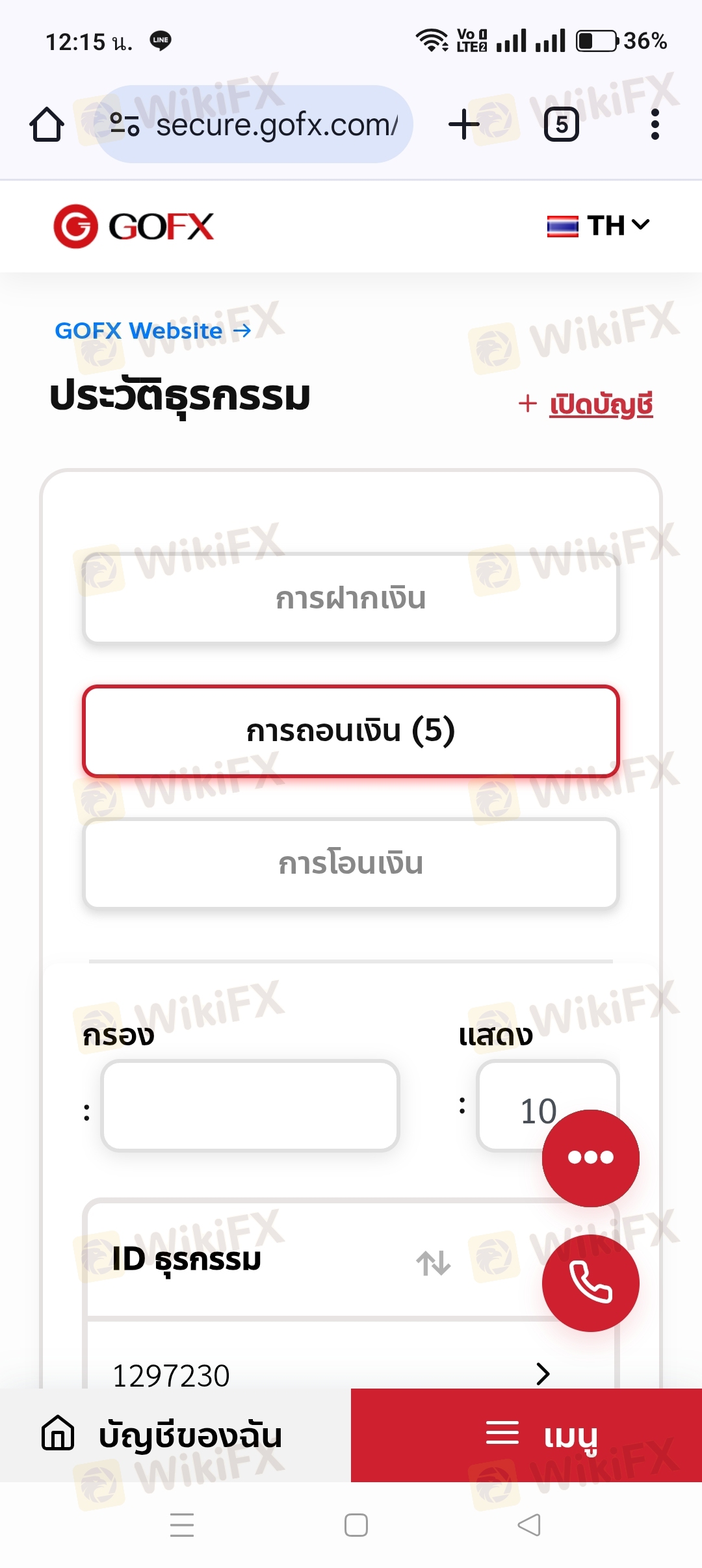Sort by ID ธุรกรรม column

[434, 1263]
